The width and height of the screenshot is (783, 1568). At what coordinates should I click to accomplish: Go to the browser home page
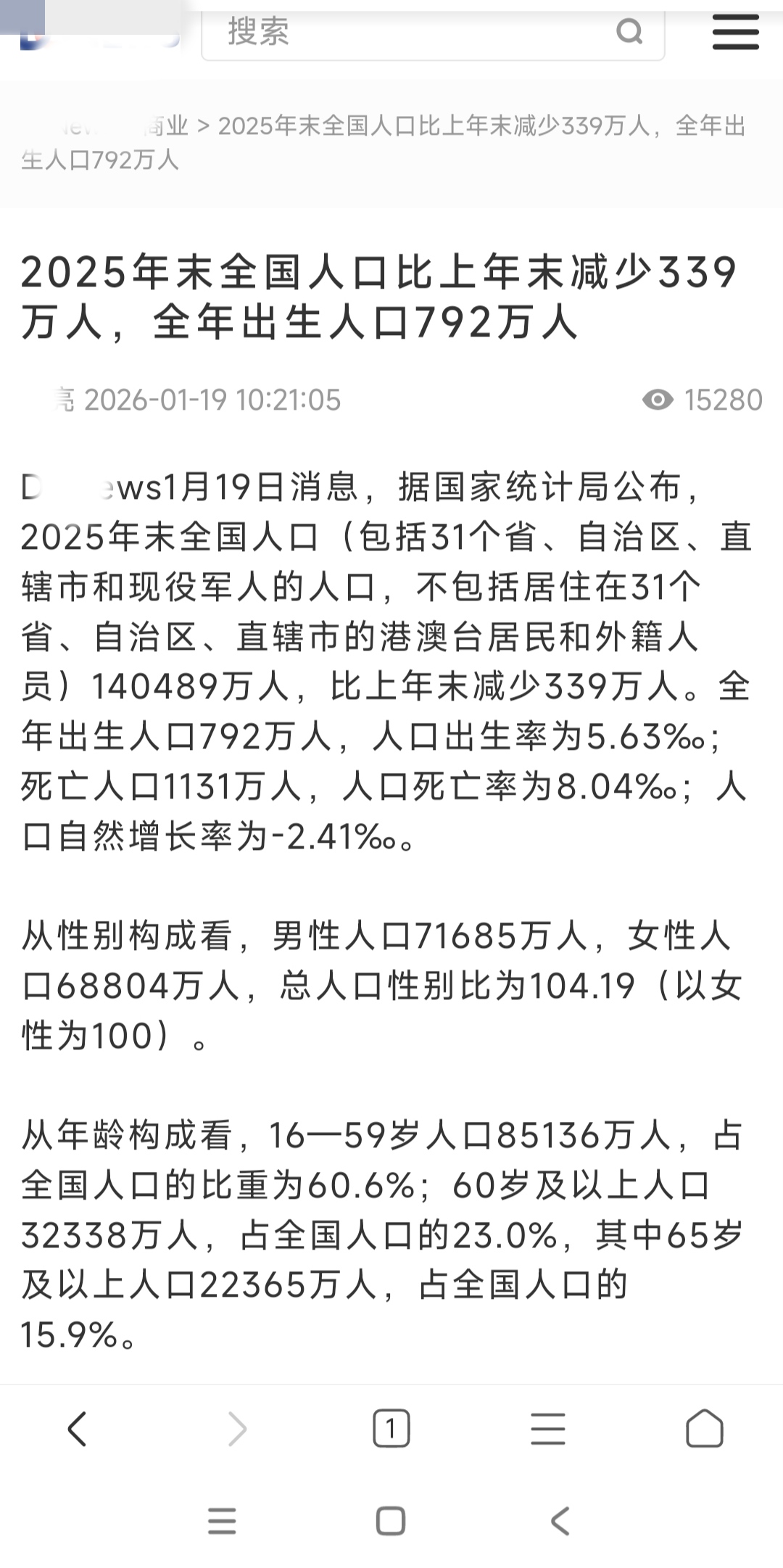pyautogui.click(x=704, y=1429)
